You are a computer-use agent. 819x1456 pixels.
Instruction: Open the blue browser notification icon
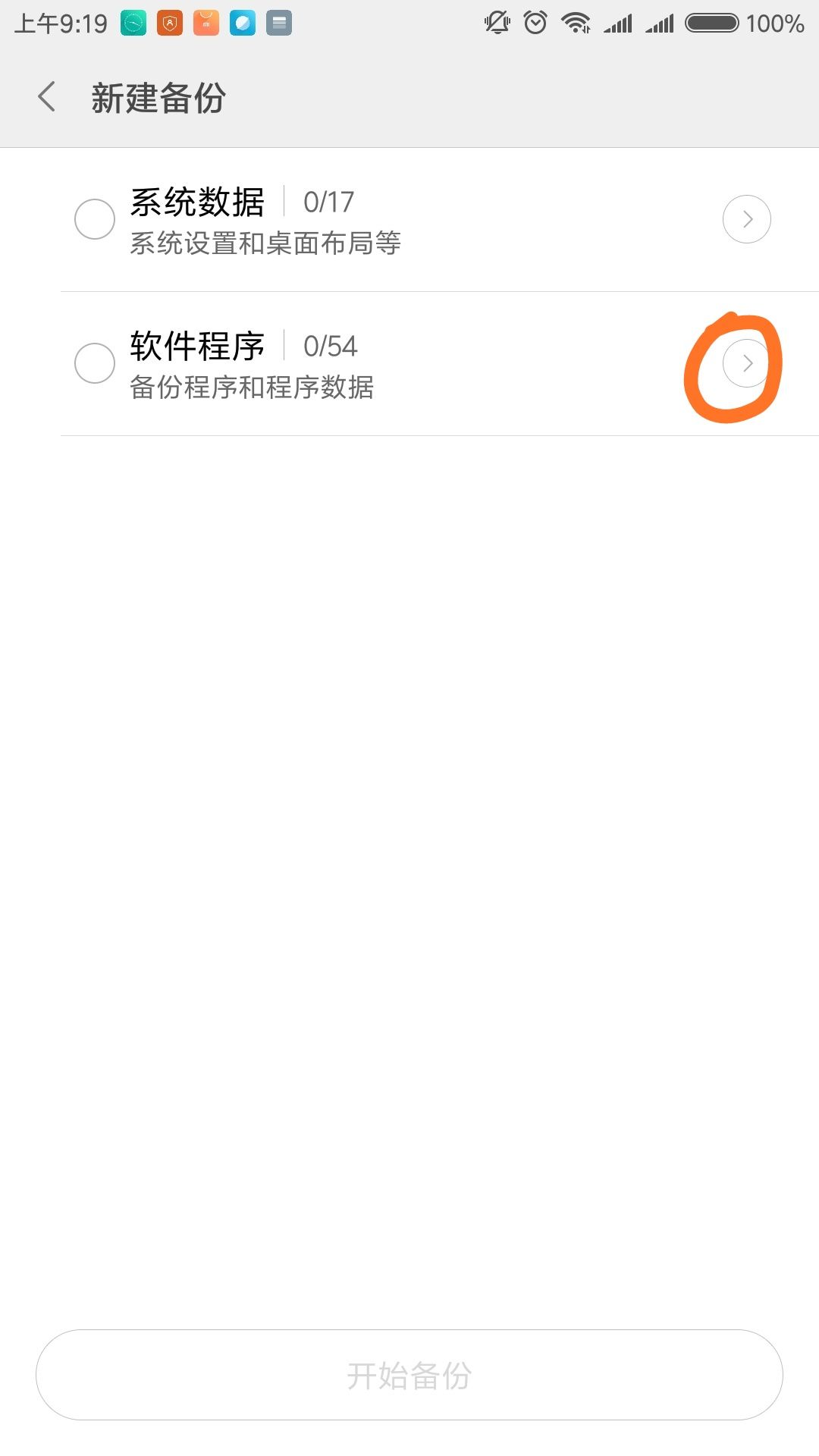click(241, 24)
